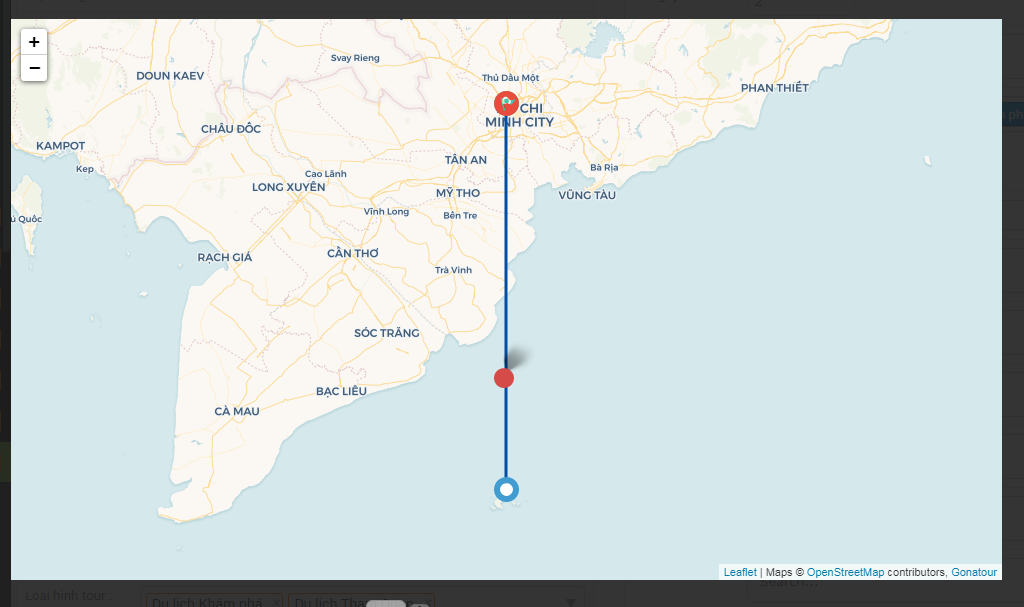Open the Leaflet attribution link
The width and height of the screenshot is (1024, 607).
(740, 572)
